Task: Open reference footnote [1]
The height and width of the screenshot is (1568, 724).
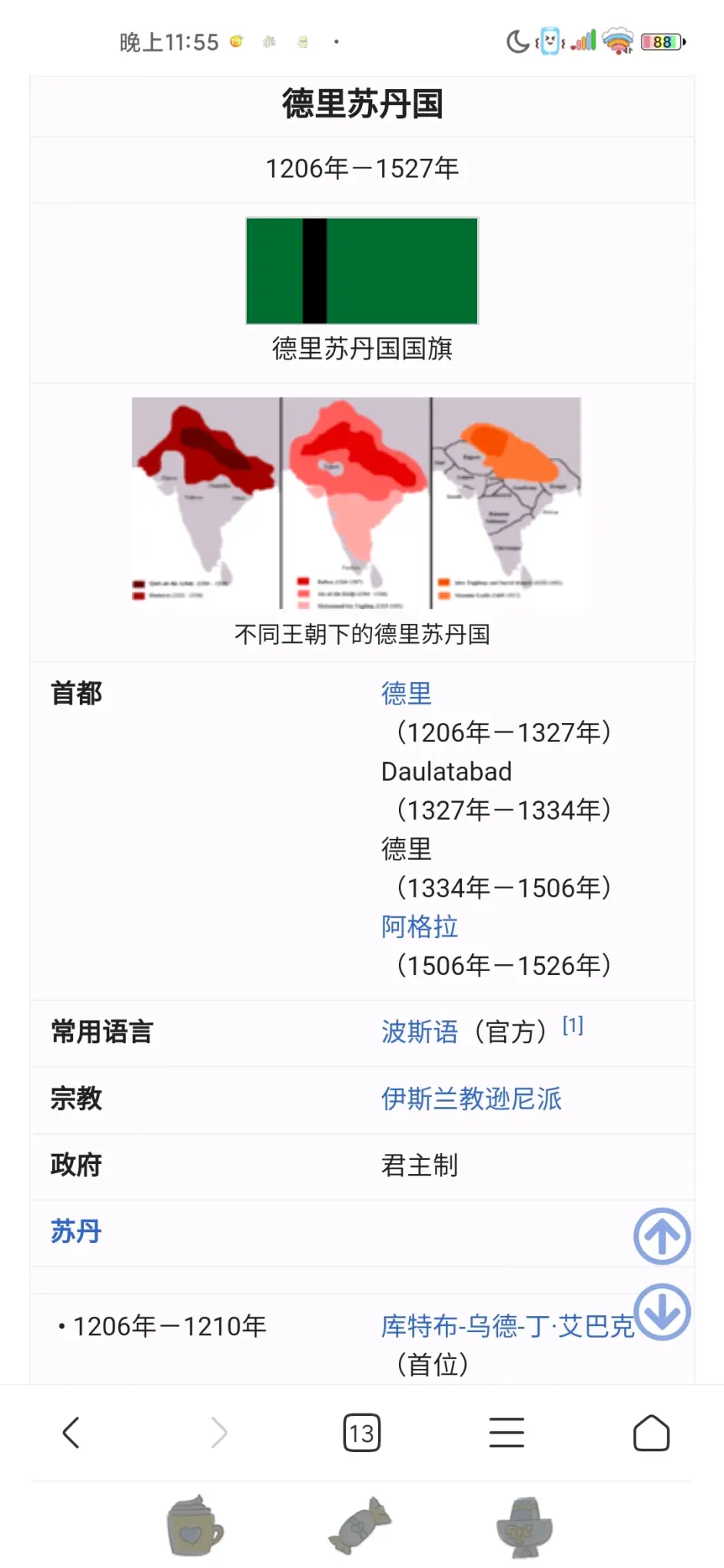Action: [x=573, y=1025]
